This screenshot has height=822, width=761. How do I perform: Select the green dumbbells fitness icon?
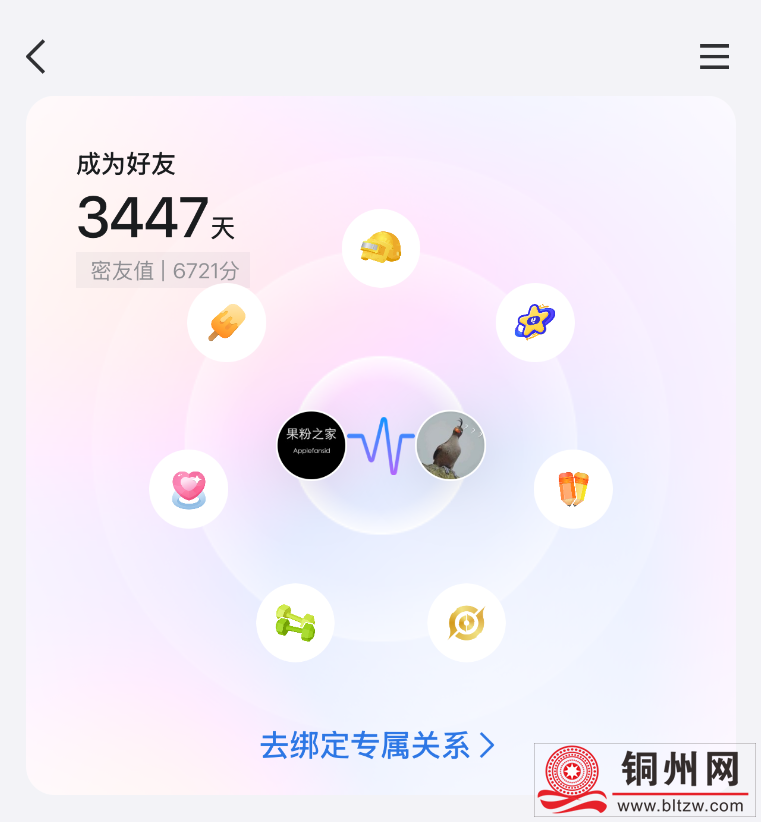coord(295,622)
